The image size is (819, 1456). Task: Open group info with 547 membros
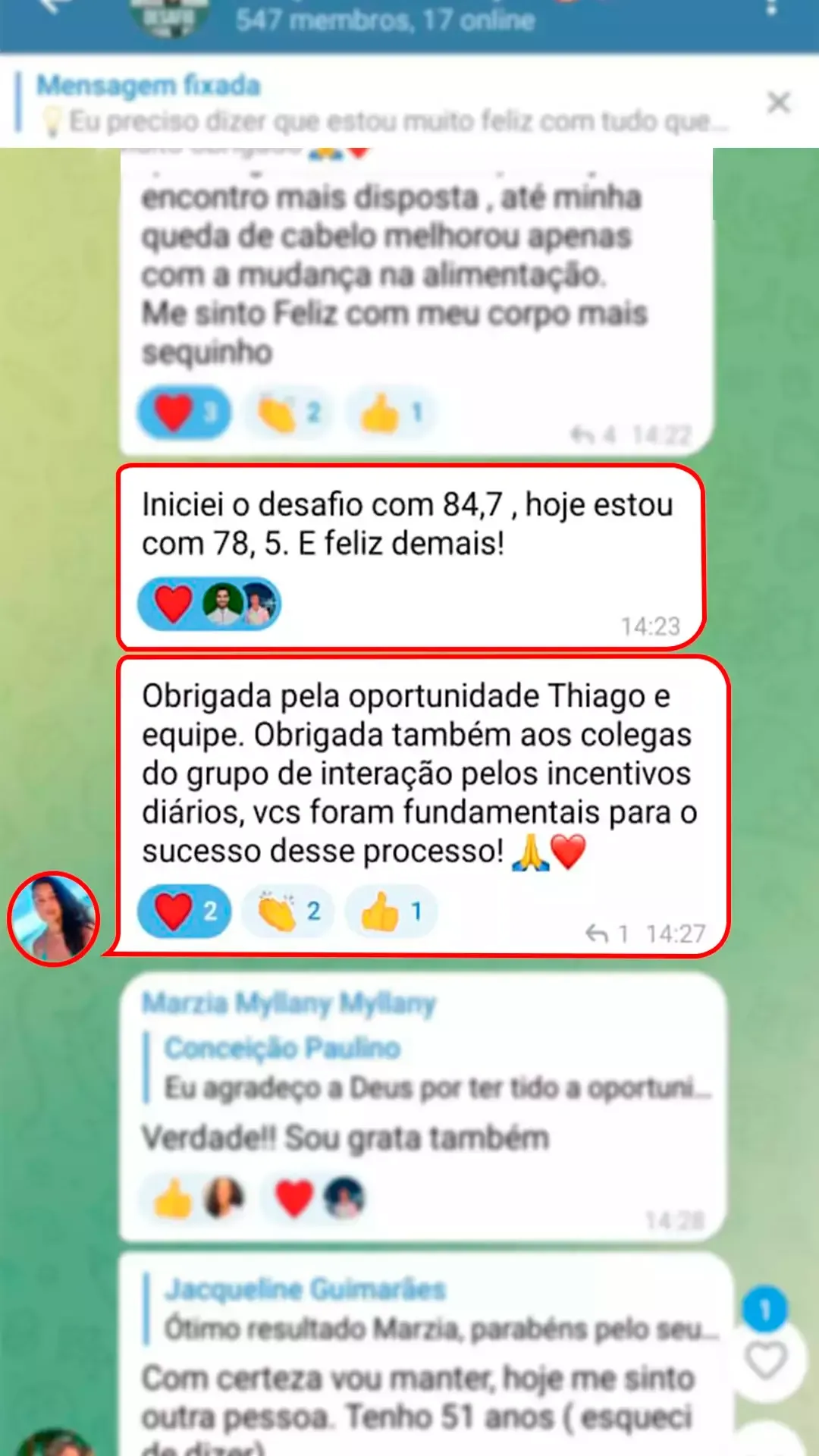coord(384,19)
